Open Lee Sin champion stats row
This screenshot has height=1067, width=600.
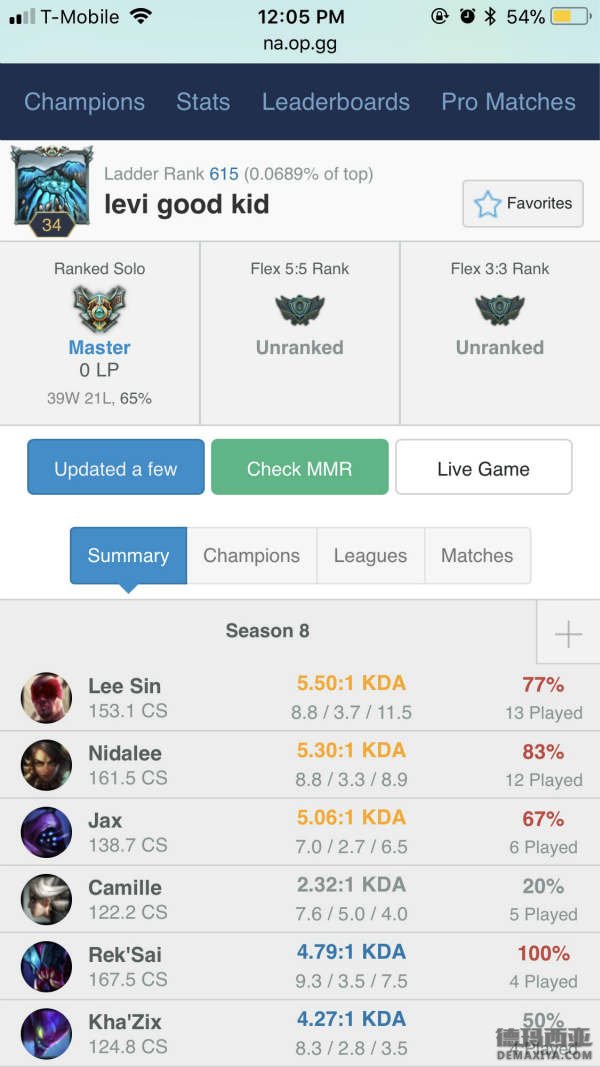click(x=300, y=698)
